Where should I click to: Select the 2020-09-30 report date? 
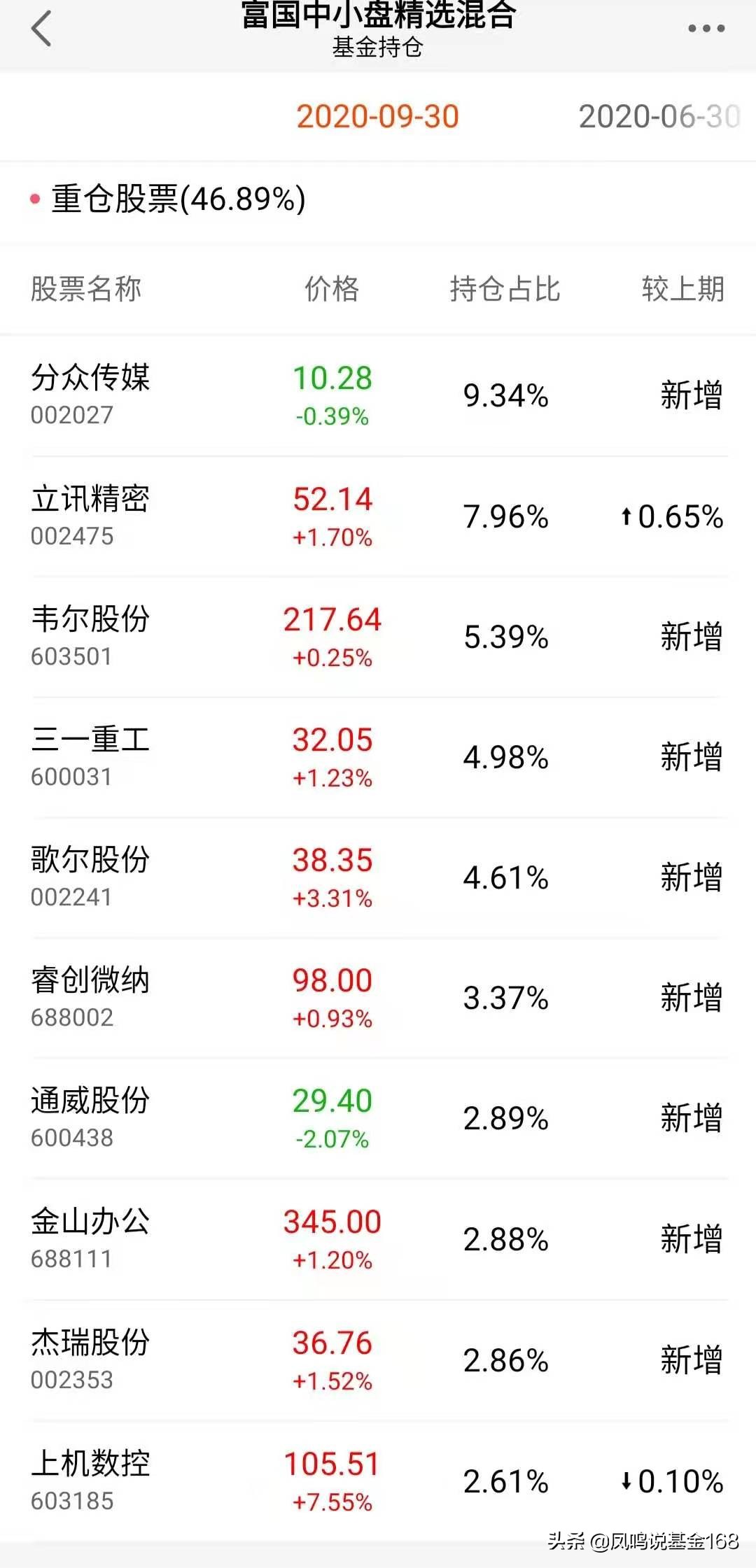point(378,115)
